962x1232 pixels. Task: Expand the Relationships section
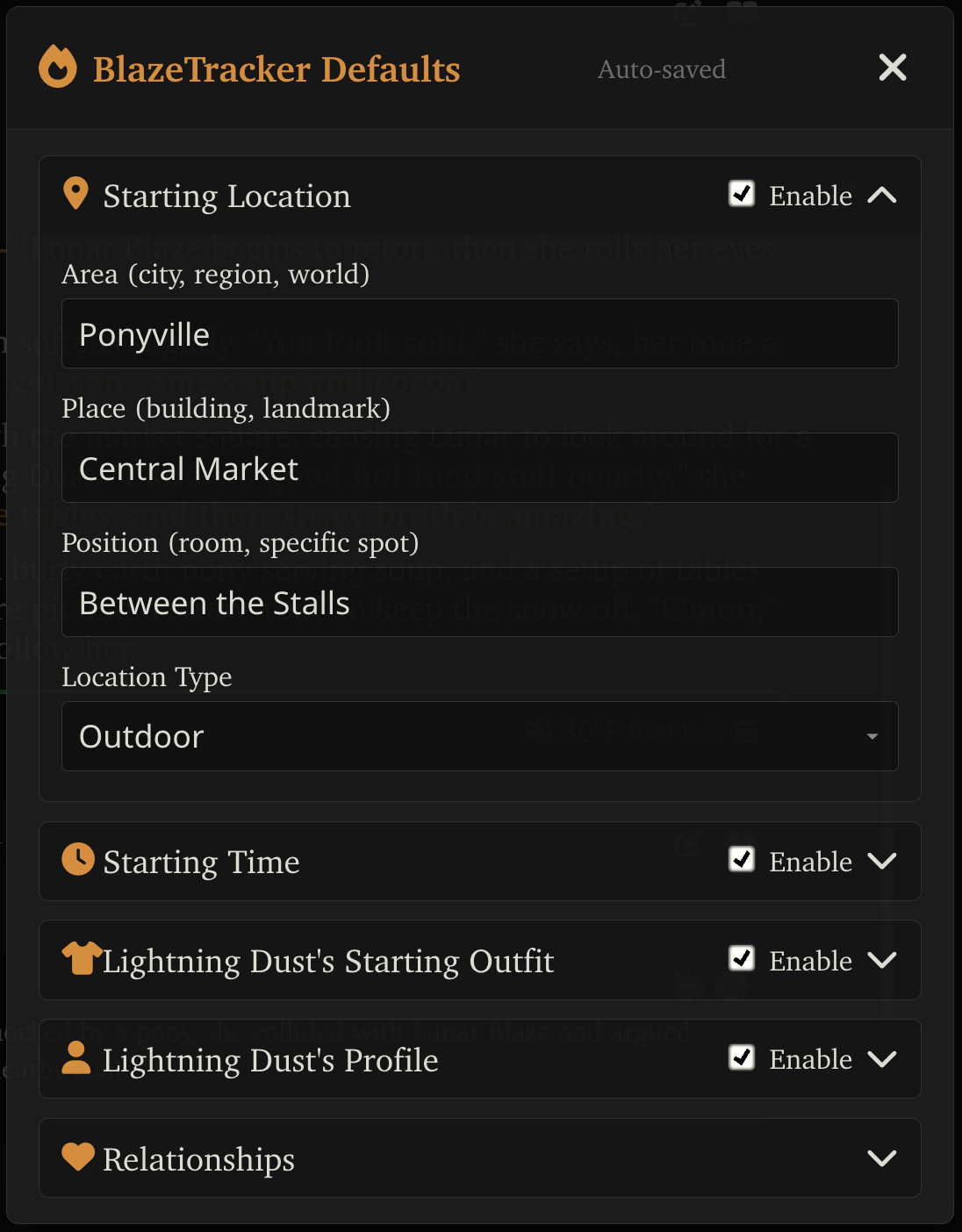[882, 1158]
